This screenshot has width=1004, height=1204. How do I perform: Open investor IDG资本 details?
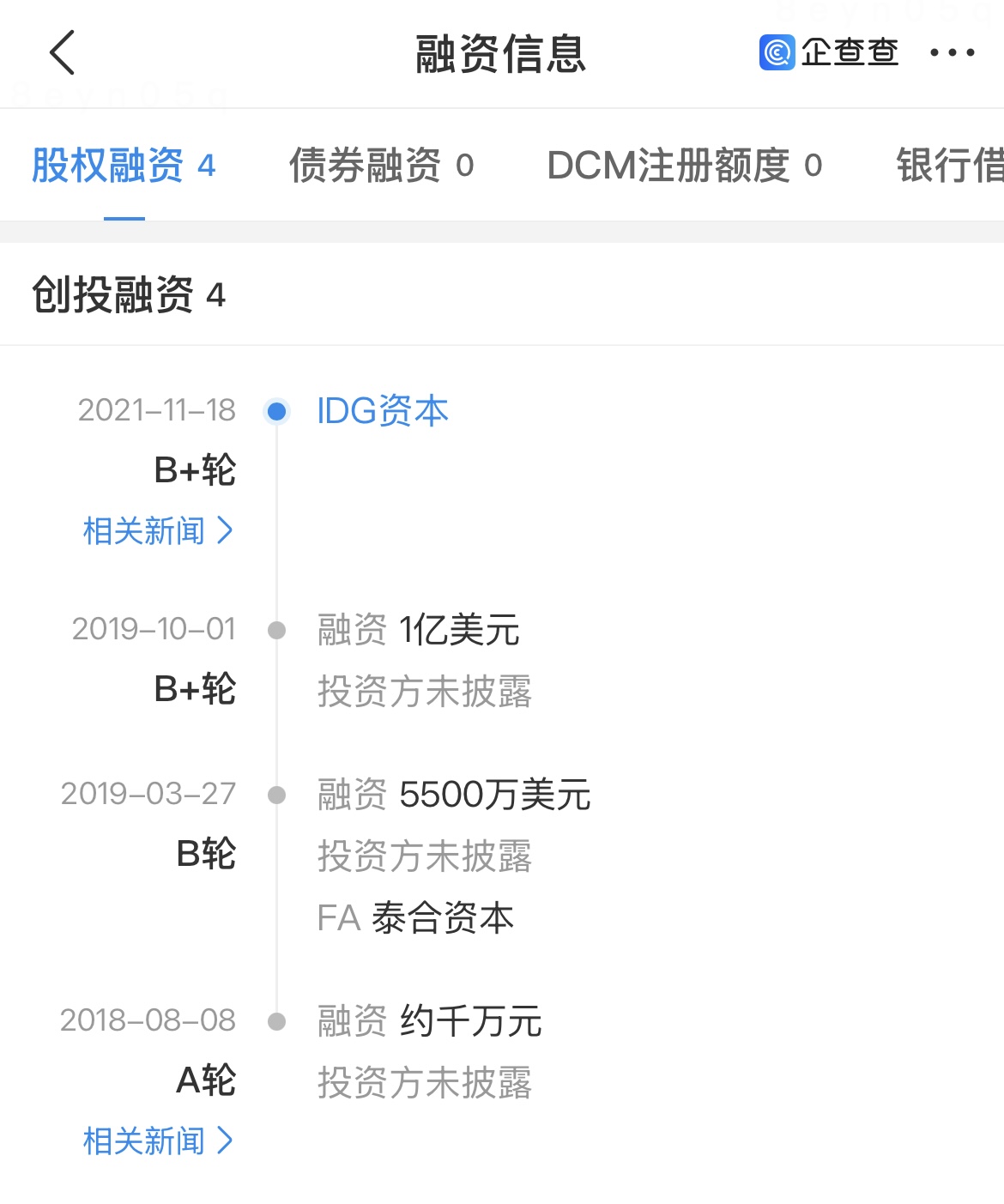[383, 411]
